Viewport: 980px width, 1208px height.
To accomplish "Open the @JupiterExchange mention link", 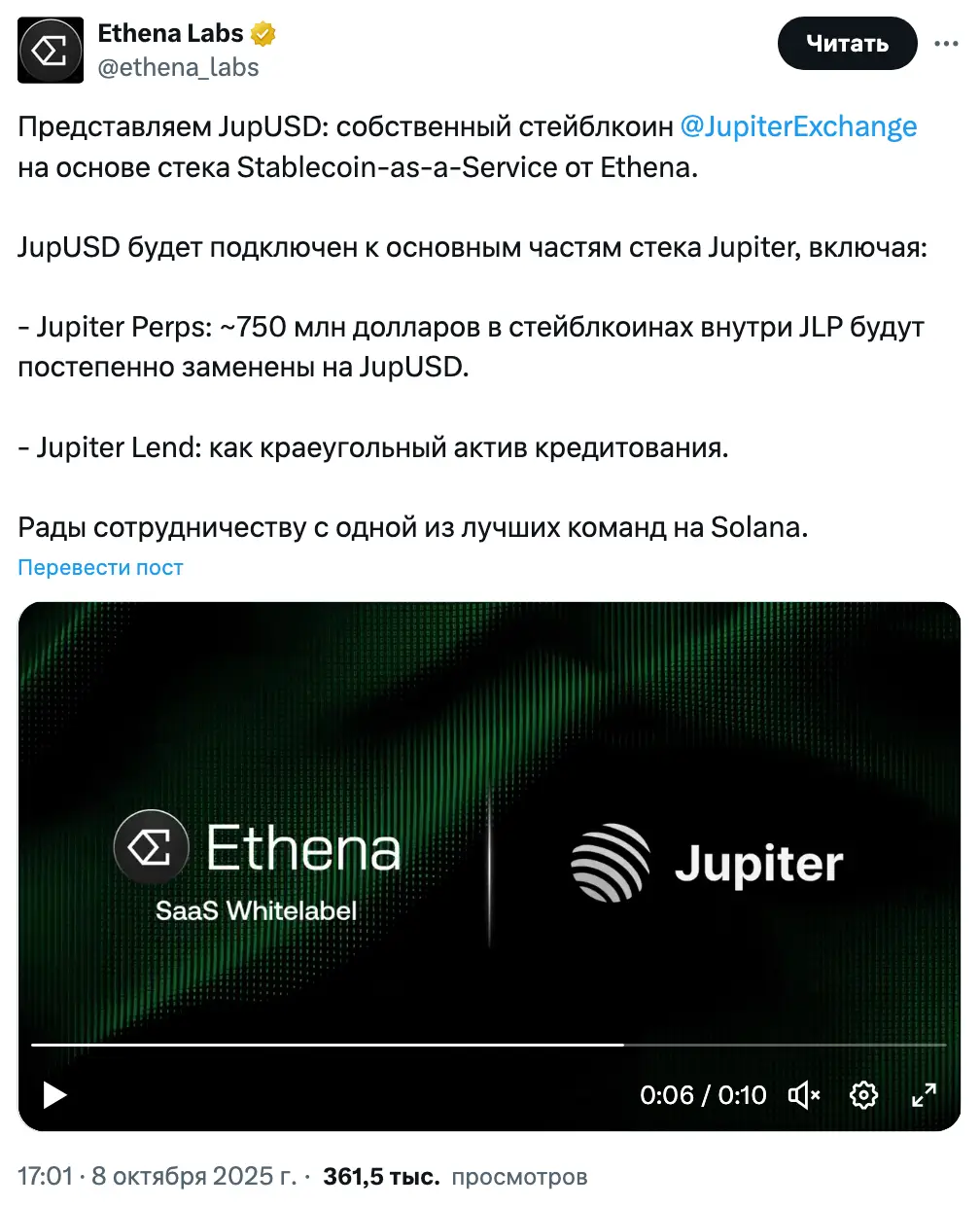I will 798,126.
